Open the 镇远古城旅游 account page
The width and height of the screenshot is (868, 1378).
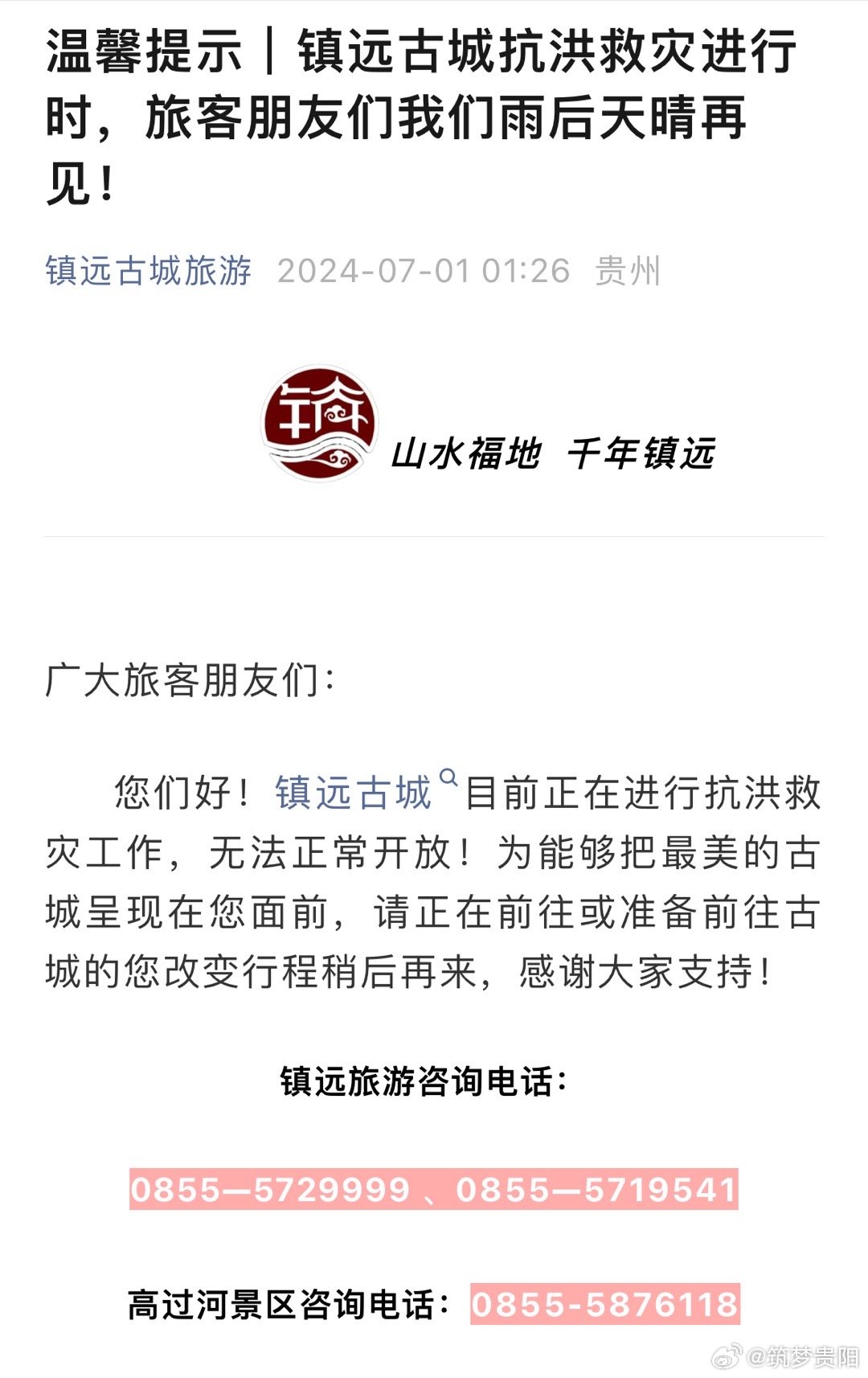click(x=149, y=271)
